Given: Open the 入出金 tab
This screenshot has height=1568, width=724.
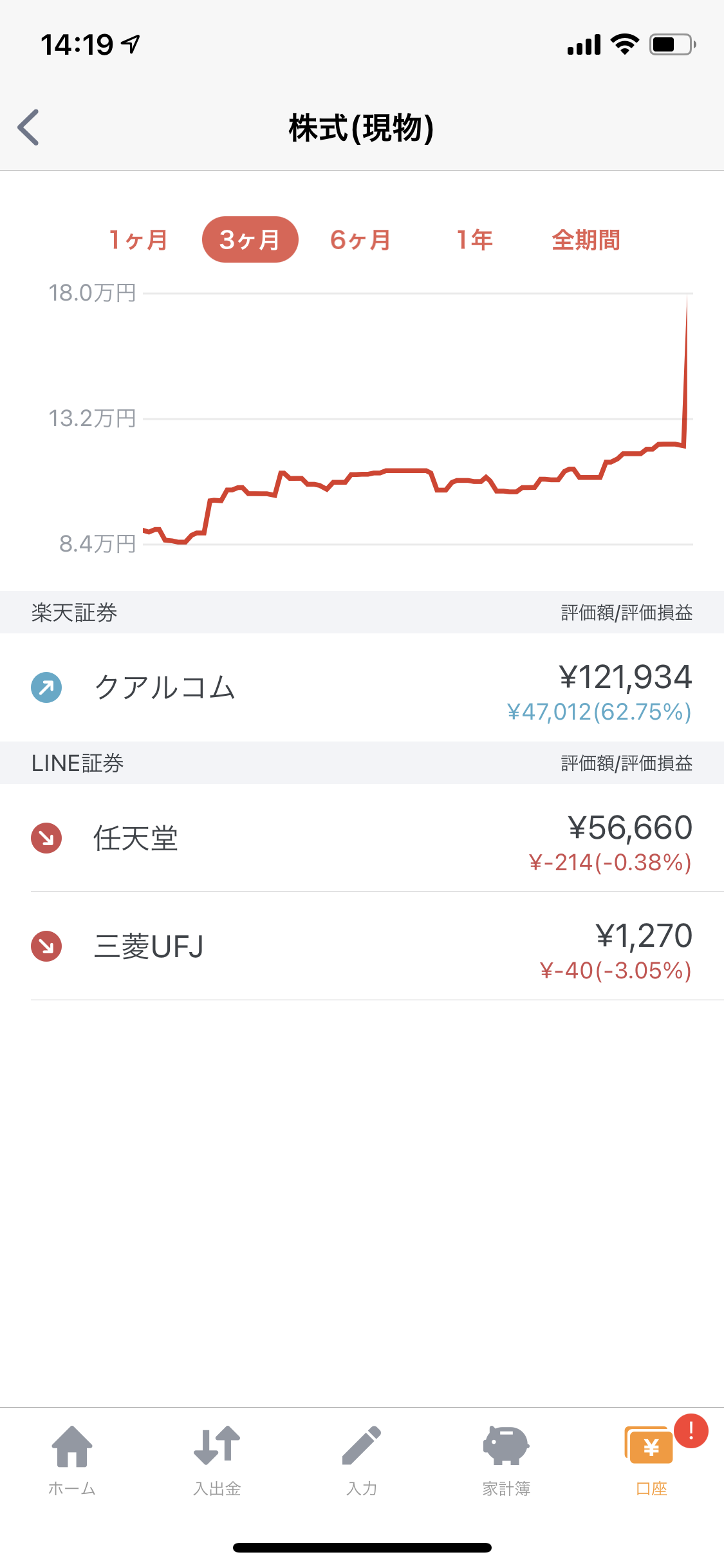Looking at the screenshot, I should (x=217, y=1461).
